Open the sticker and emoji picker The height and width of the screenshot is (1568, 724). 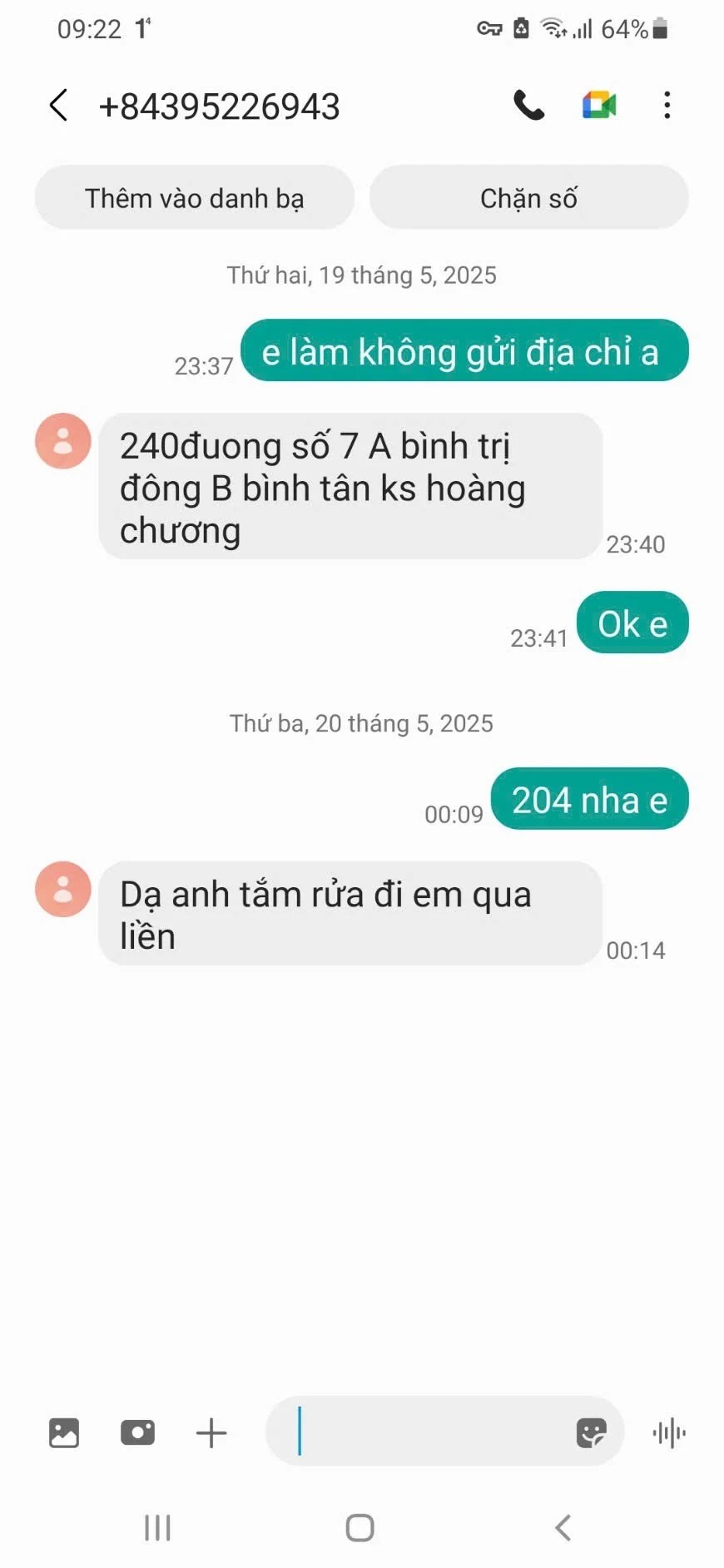click(591, 1432)
